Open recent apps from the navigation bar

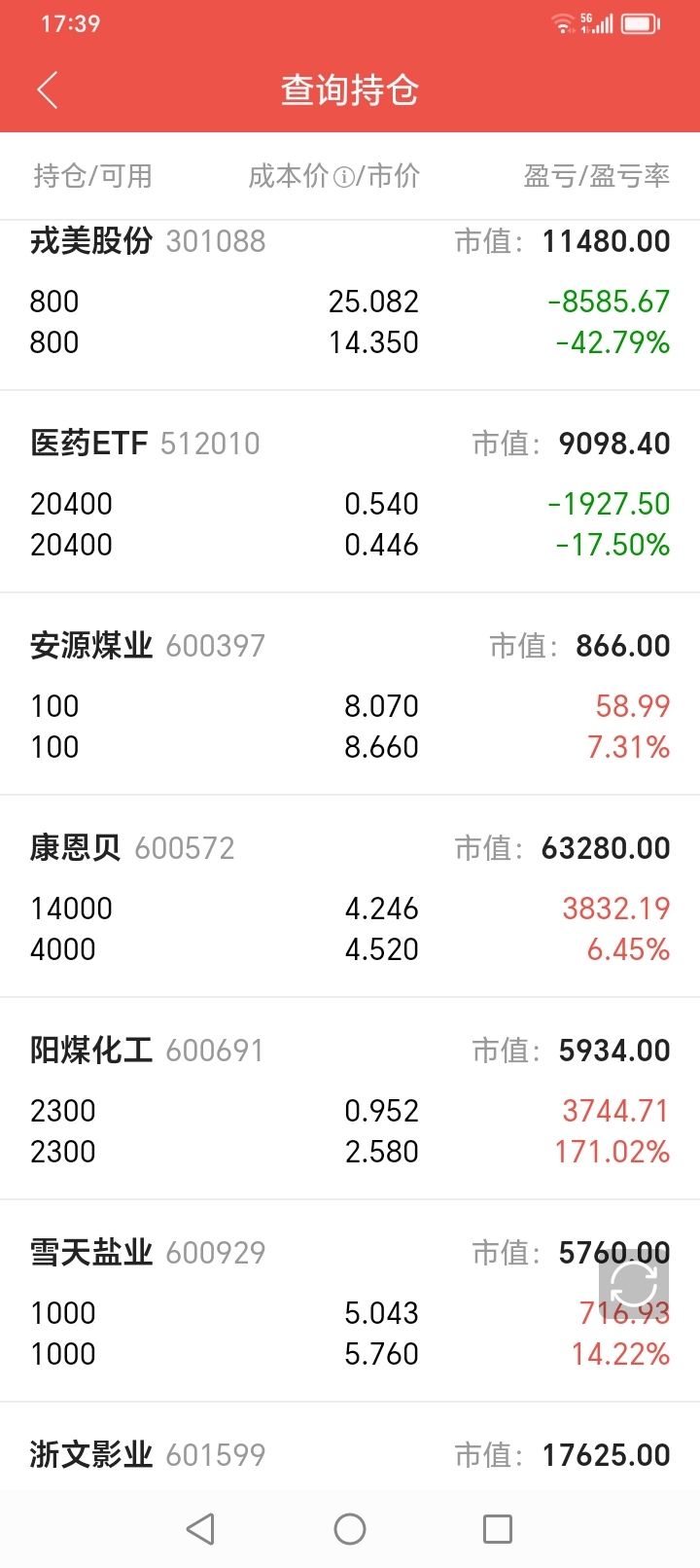point(498,1529)
